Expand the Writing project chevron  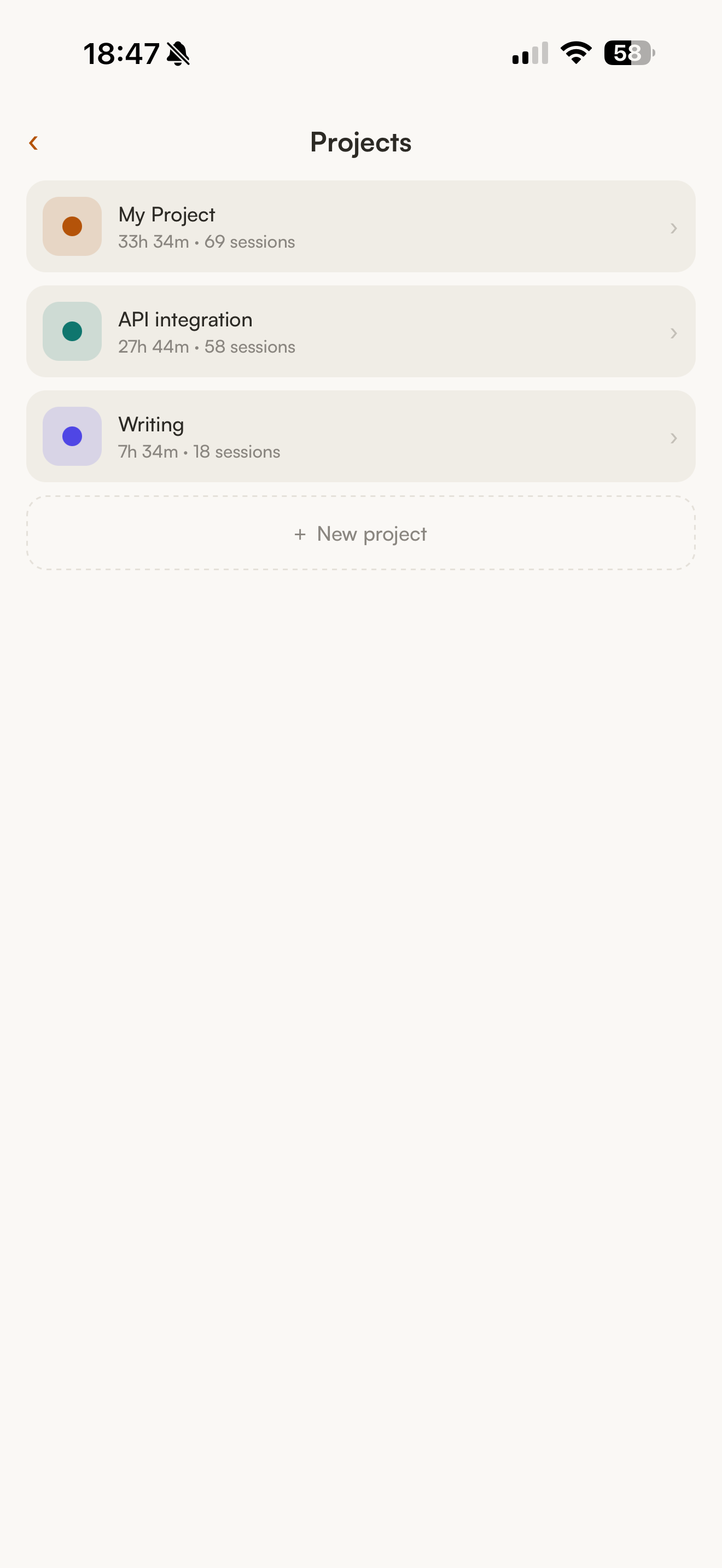(x=673, y=438)
